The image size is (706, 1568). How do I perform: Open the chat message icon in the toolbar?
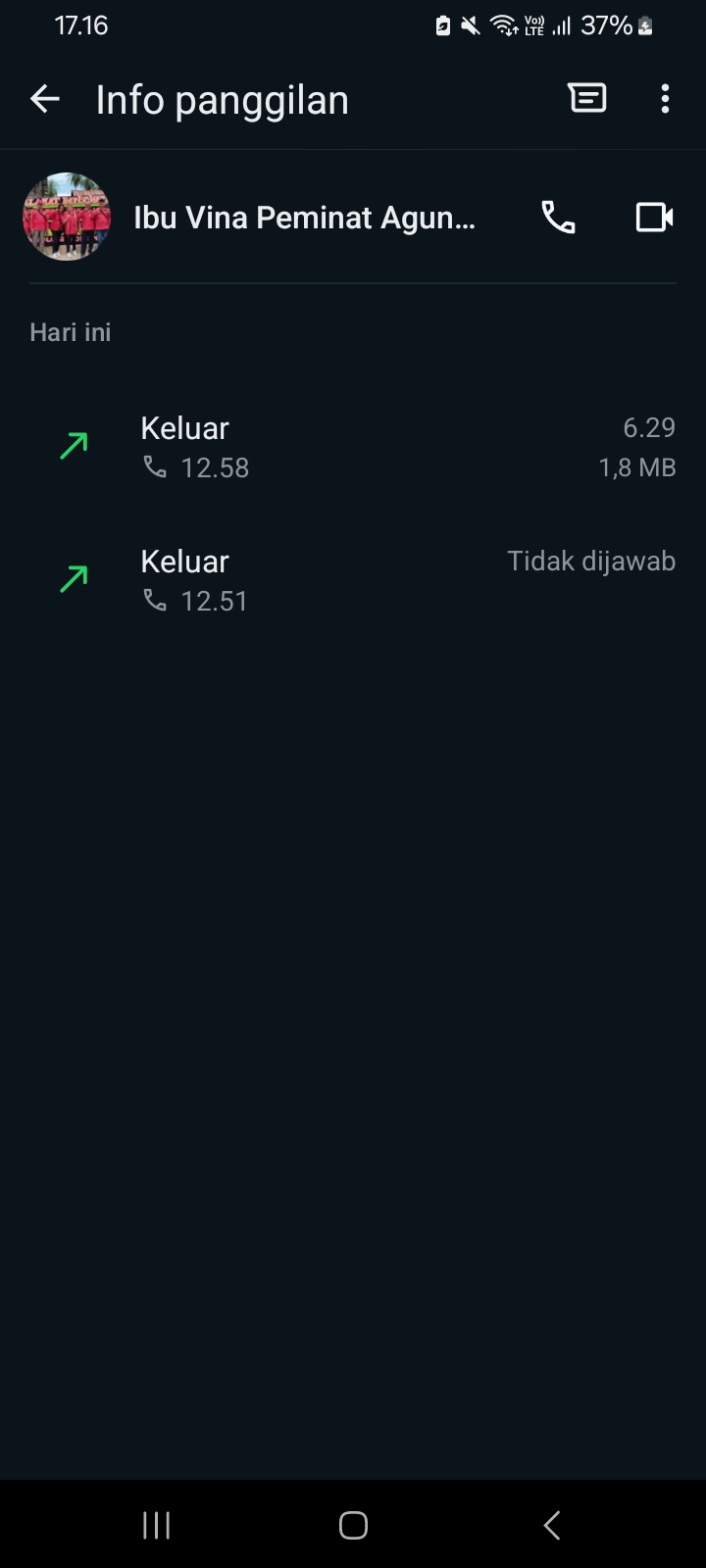coord(586,98)
